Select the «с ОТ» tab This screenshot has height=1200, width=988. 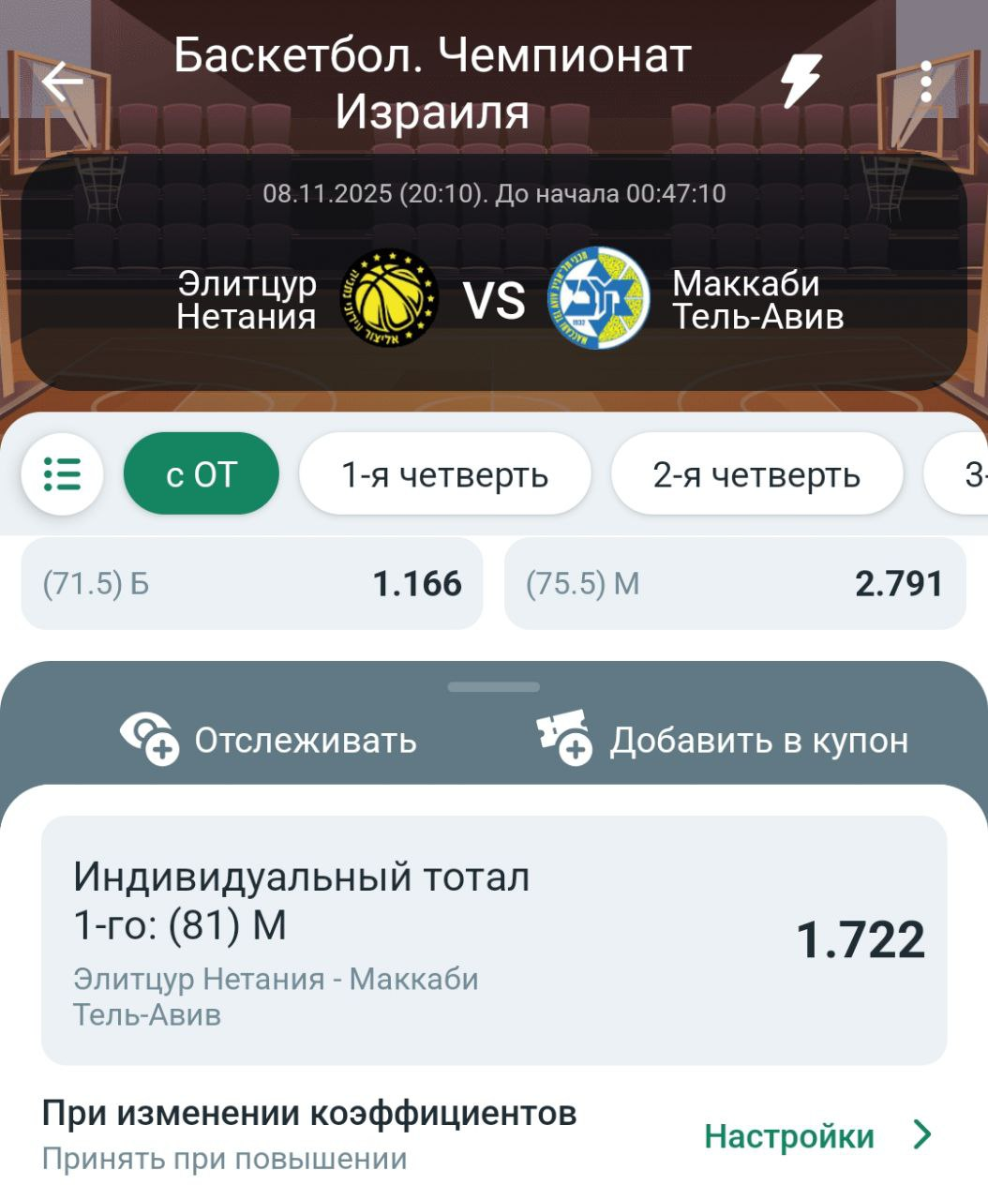coord(201,474)
